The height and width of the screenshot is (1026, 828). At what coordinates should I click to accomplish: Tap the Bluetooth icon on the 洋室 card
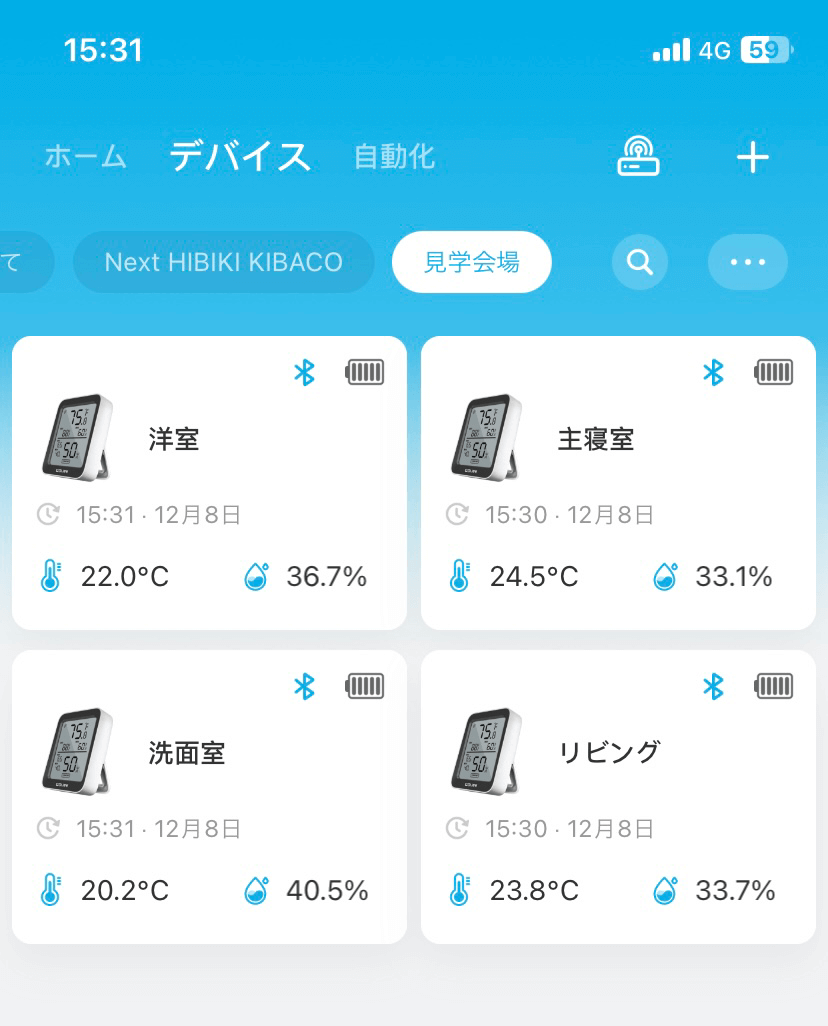[305, 372]
